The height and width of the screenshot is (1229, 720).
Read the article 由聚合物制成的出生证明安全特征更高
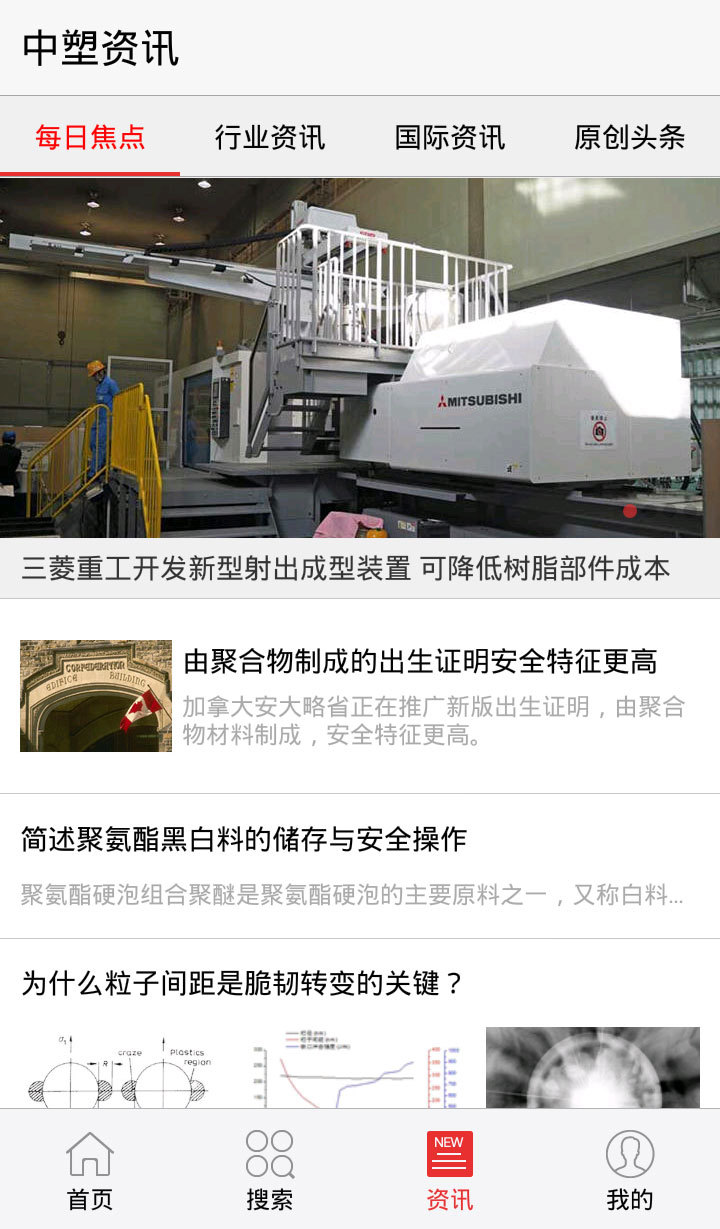[x=420, y=661]
